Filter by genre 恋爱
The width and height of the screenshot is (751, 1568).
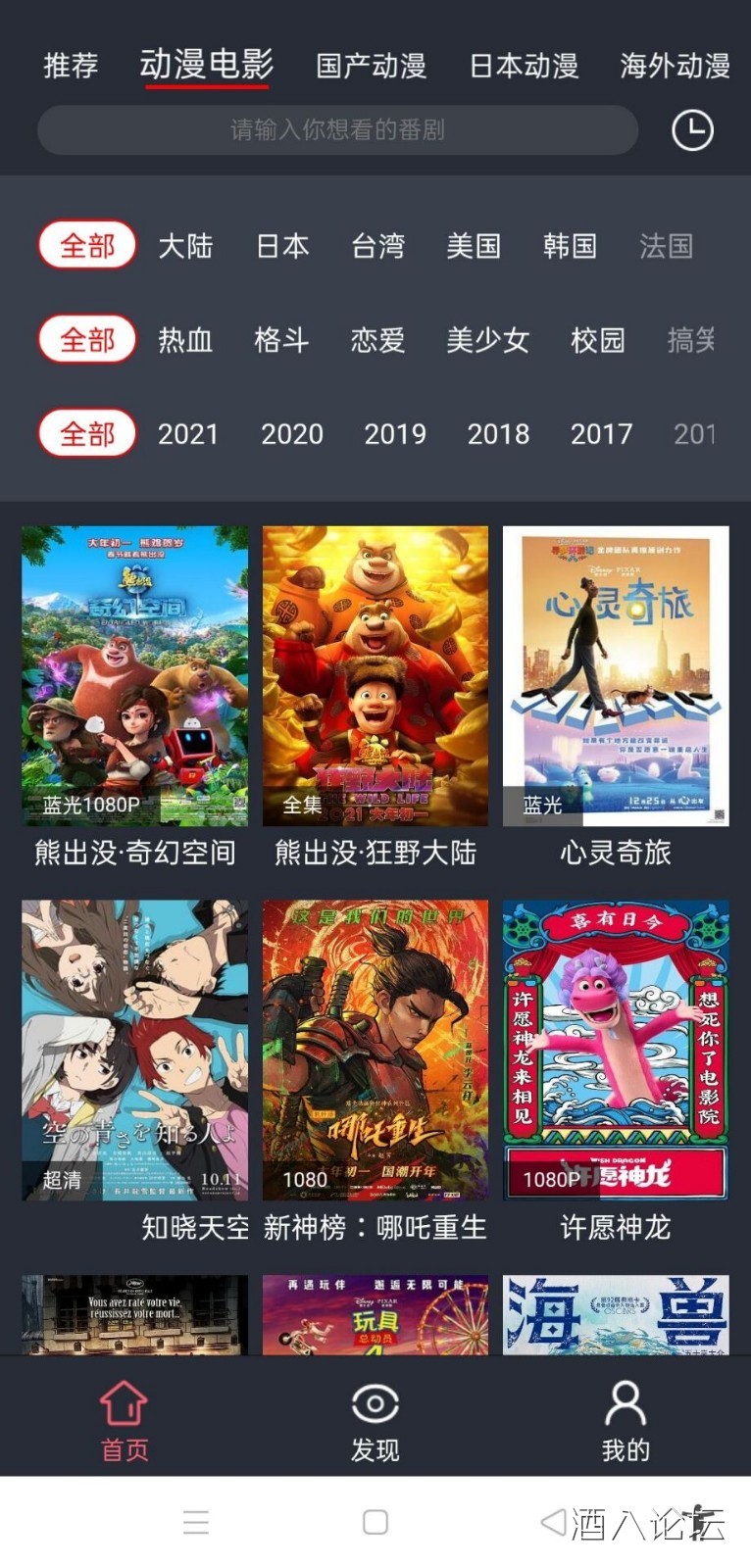[x=377, y=340]
